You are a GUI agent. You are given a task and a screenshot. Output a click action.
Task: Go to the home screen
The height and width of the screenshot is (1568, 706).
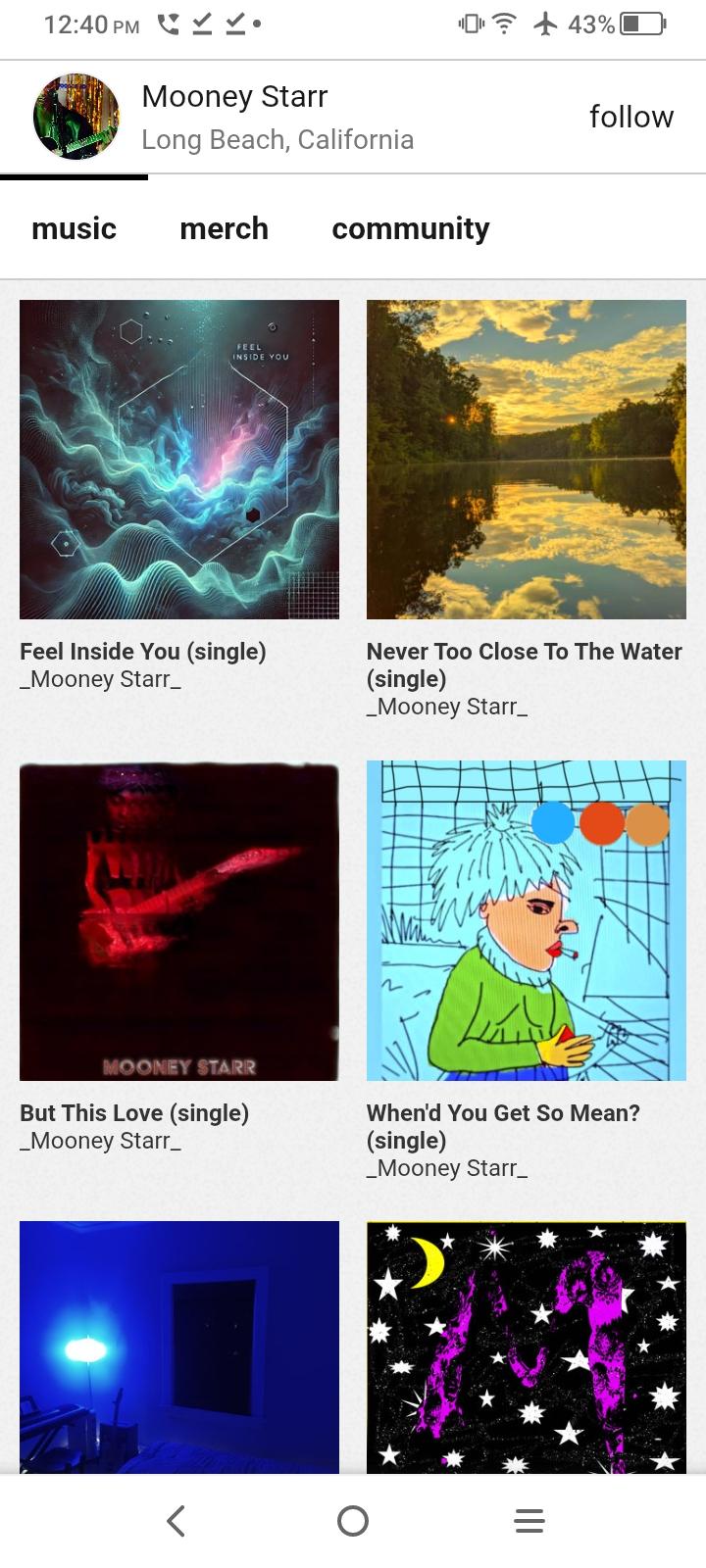tap(353, 1521)
